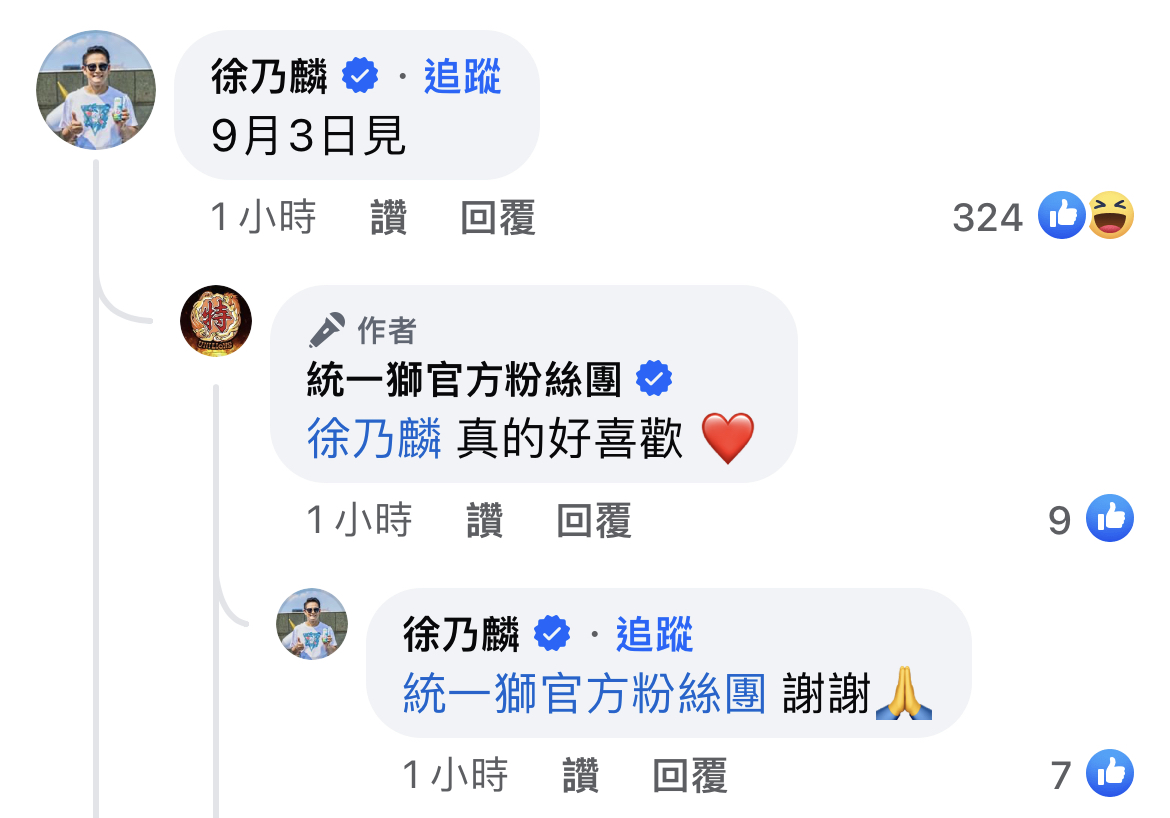Like the '9月3日見' comment
Screen dimensions: 1170x818
point(388,217)
